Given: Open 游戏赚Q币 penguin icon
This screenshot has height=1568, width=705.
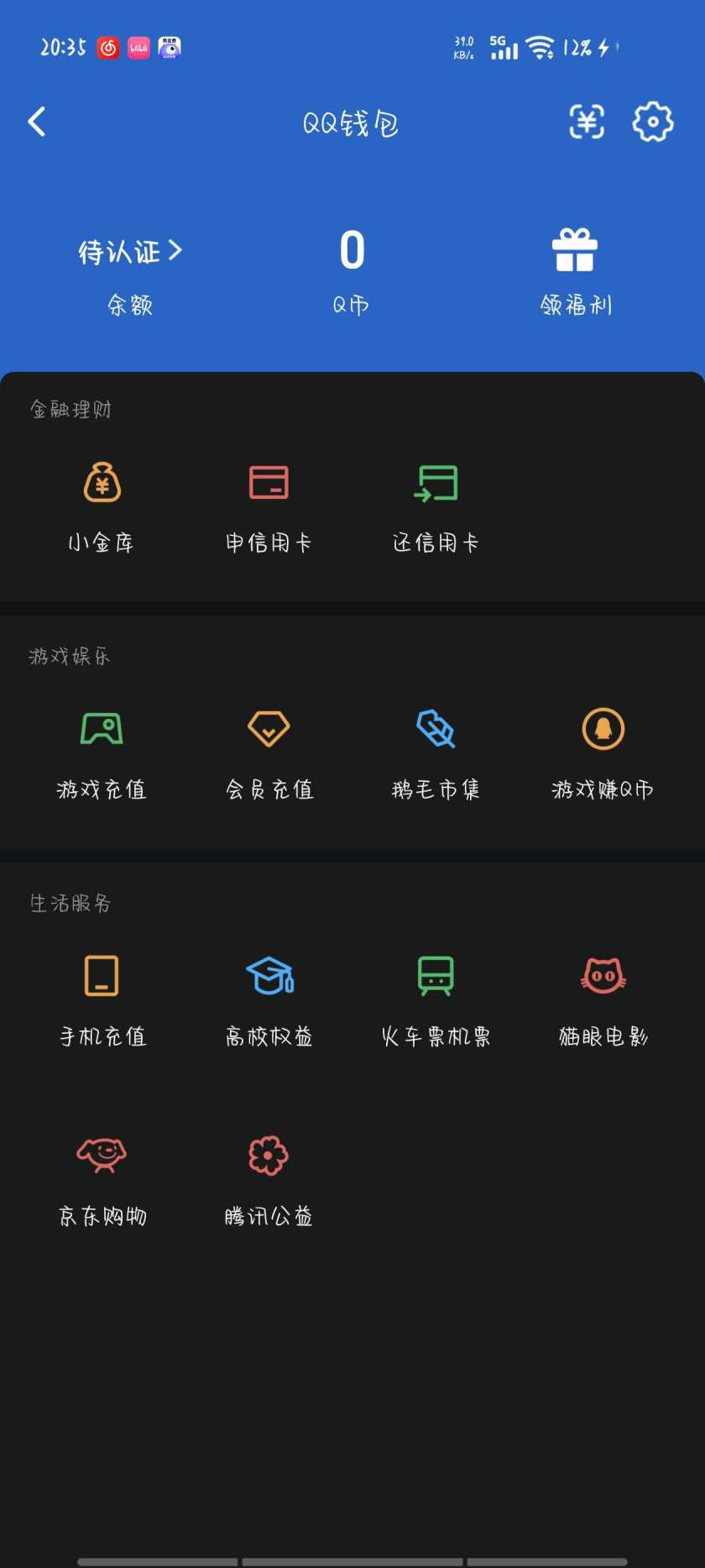Looking at the screenshot, I should [602, 729].
